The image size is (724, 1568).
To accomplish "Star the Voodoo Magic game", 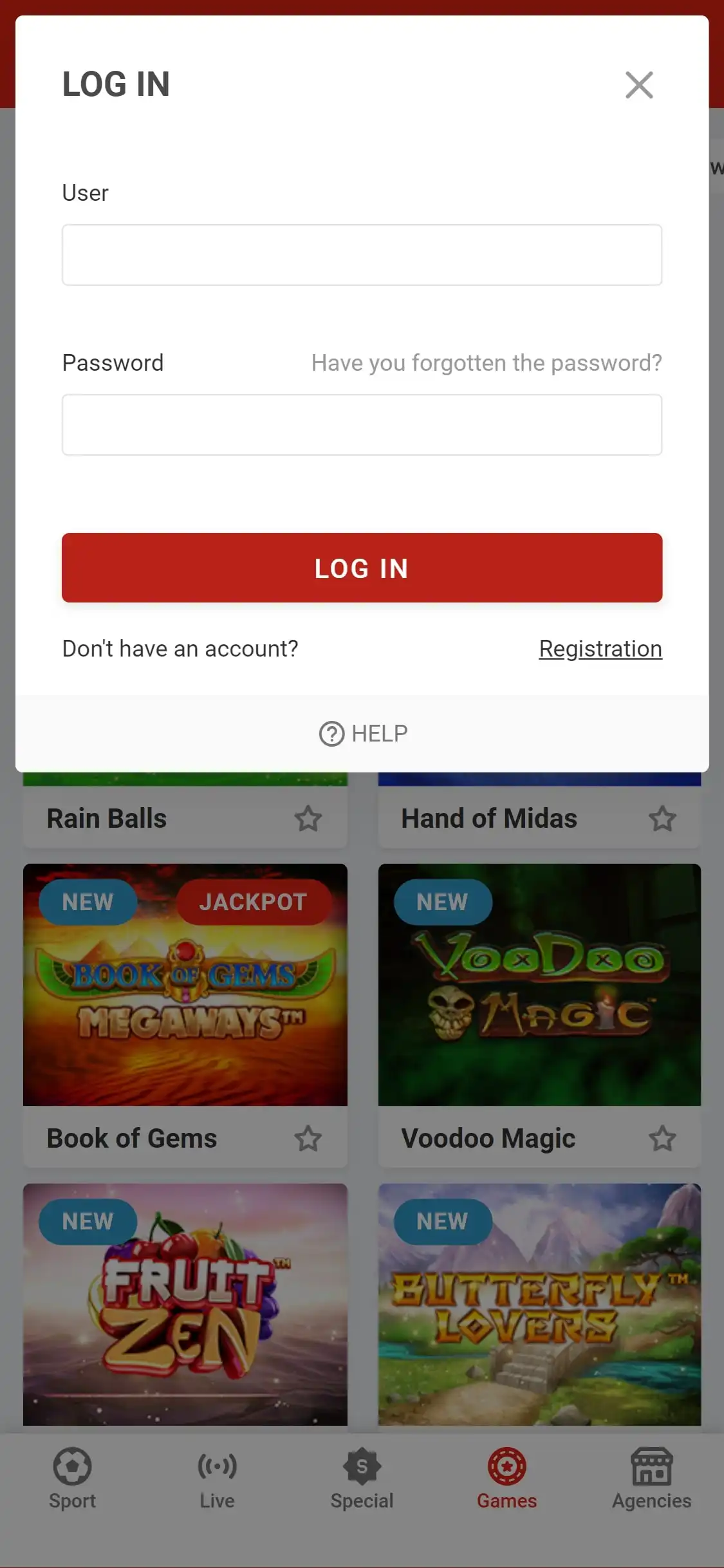I will coord(662,1138).
